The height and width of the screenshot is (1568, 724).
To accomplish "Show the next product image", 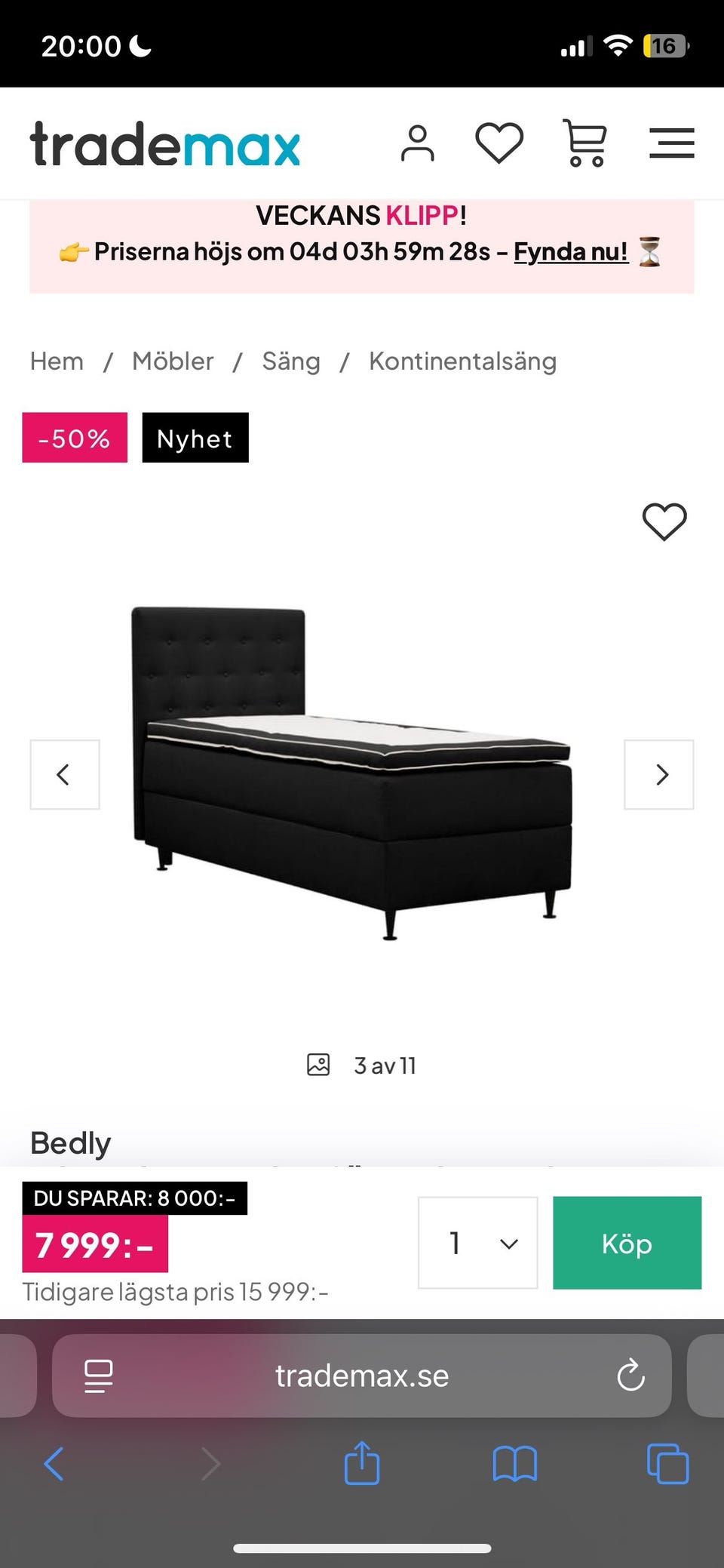I will click(x=659, y=775).
